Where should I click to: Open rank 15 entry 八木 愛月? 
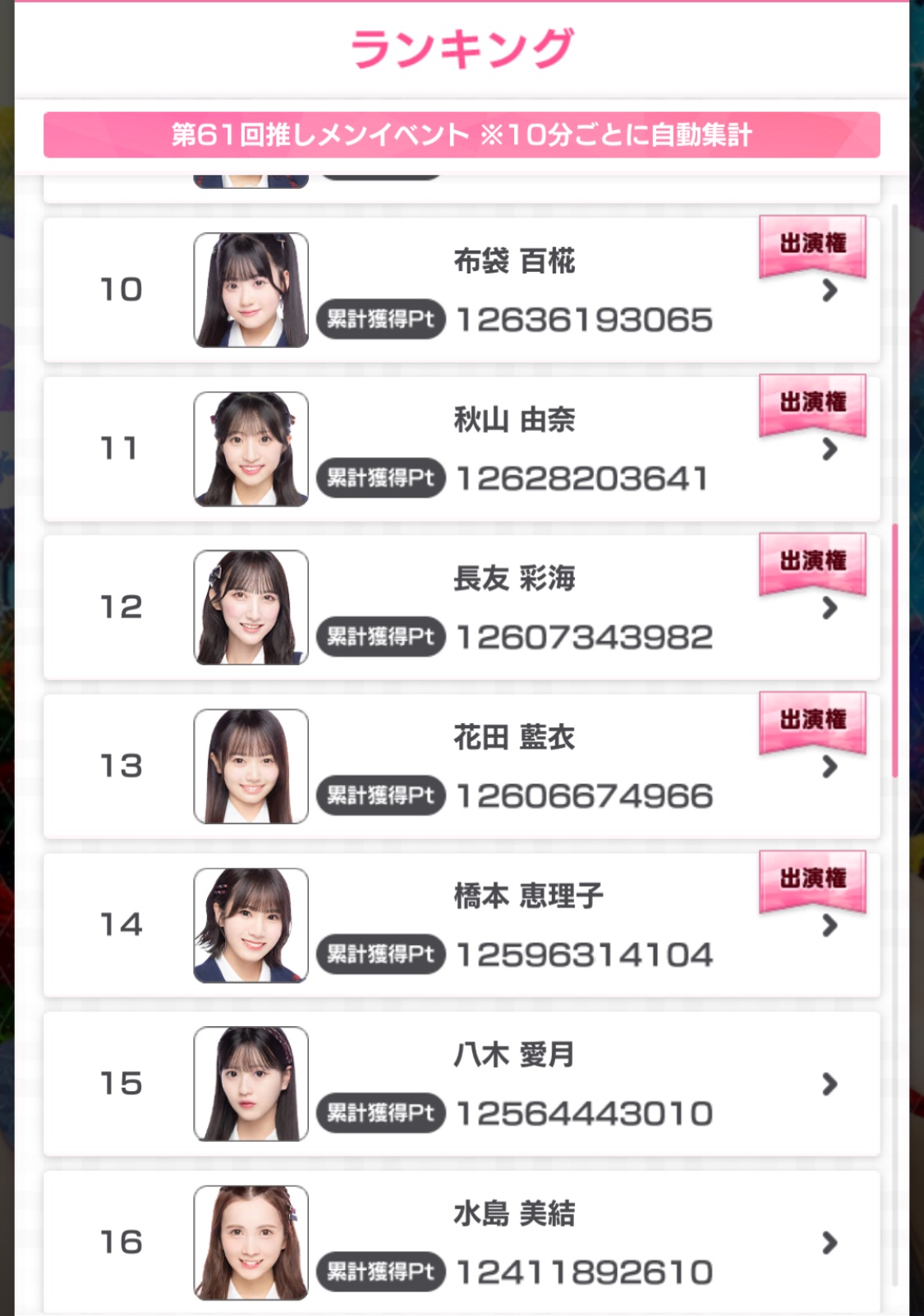click(830, 1084)
